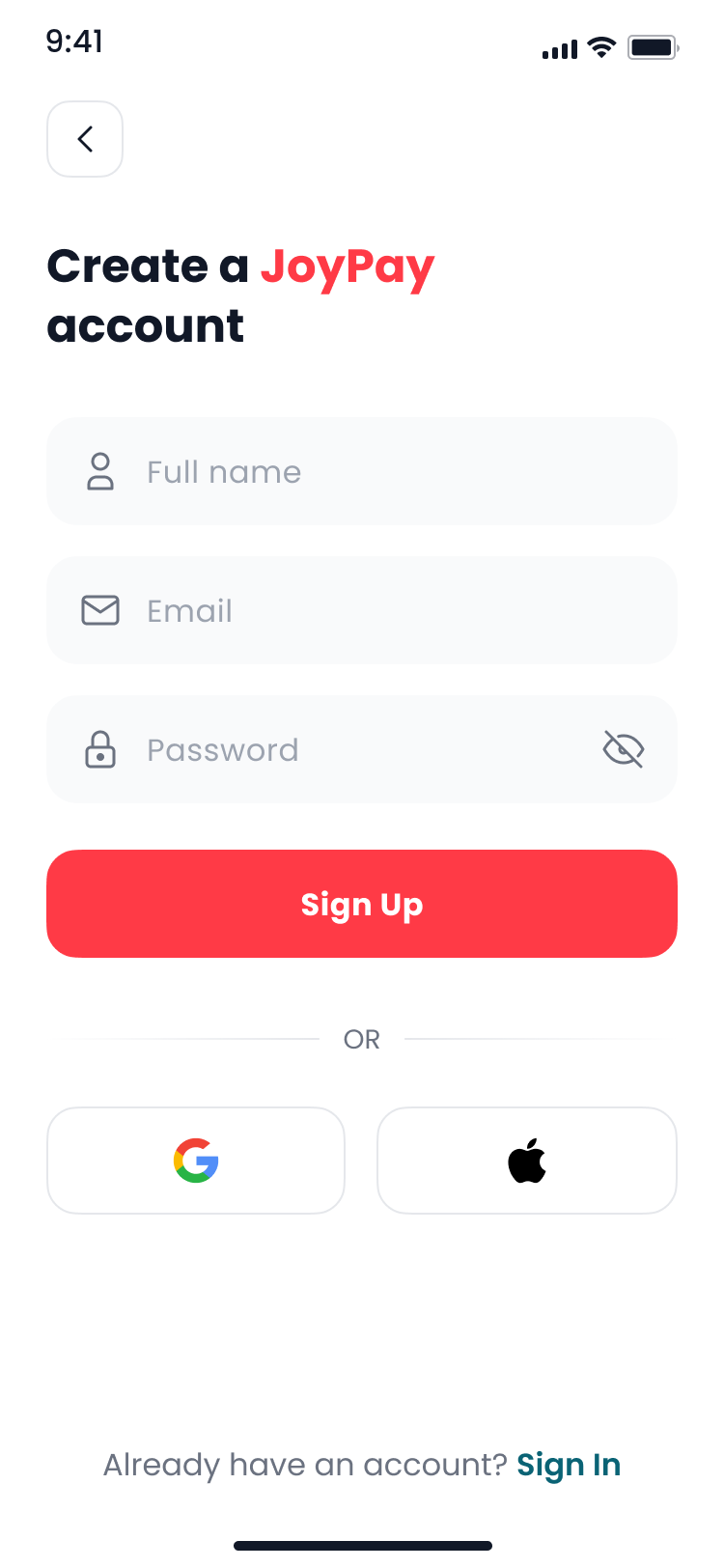Select the Google sign-up icon

195,1161
